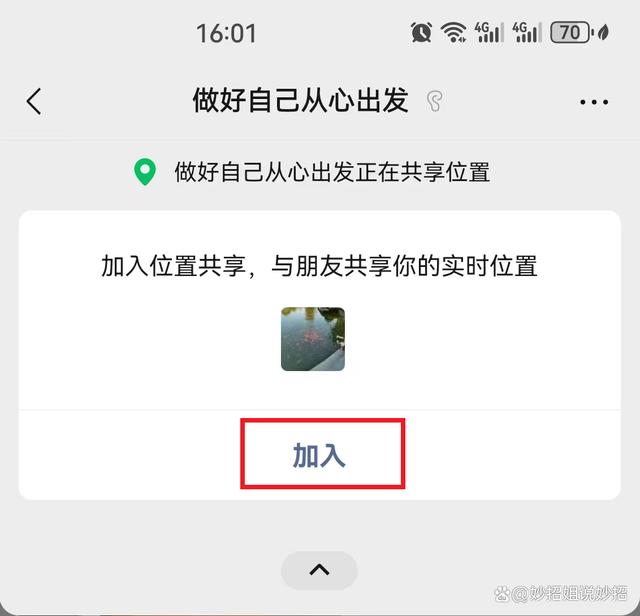
Task: Go back from the chat screen
Action: (x=34, y=101)
